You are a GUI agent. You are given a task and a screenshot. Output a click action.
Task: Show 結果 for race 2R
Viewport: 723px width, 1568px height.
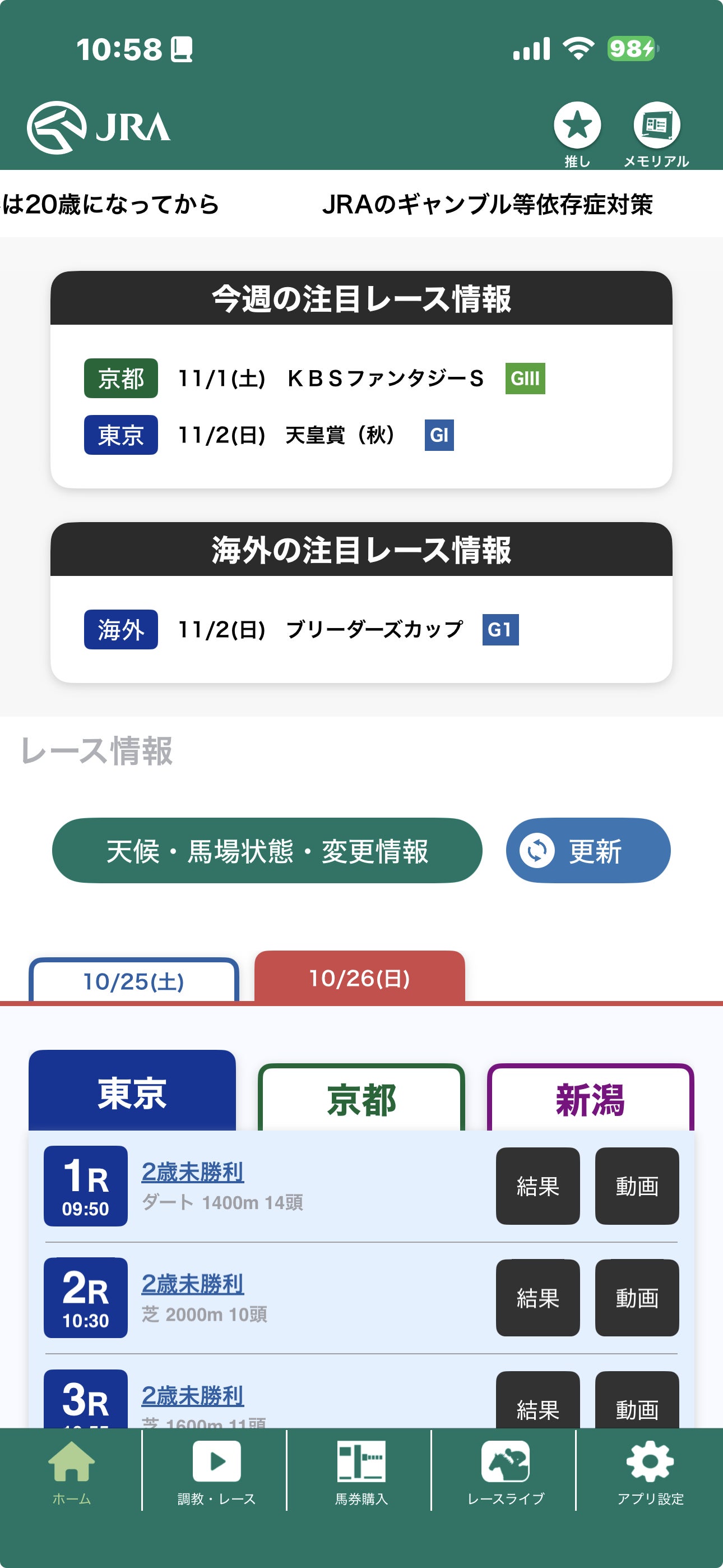538,1297
